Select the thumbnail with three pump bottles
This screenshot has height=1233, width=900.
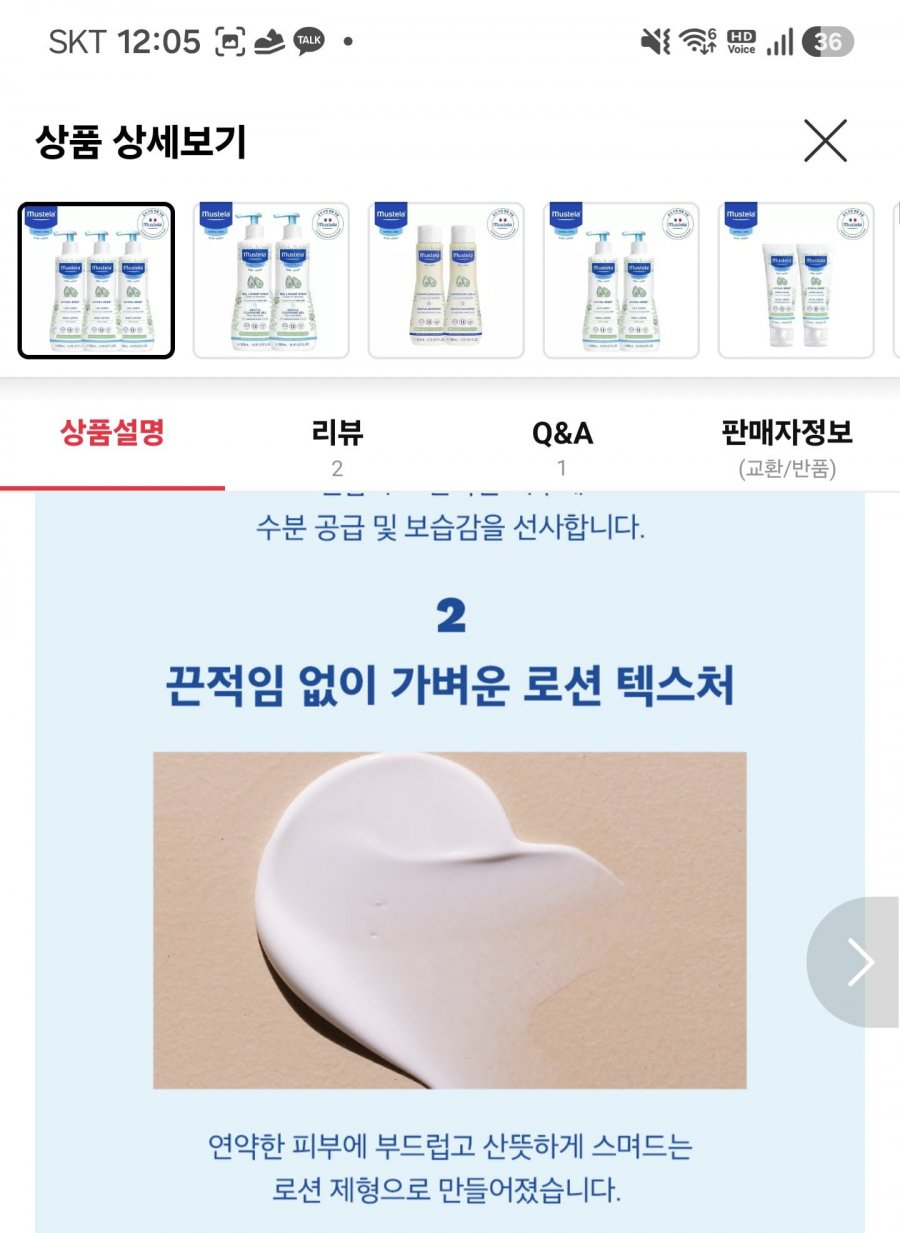96,280
